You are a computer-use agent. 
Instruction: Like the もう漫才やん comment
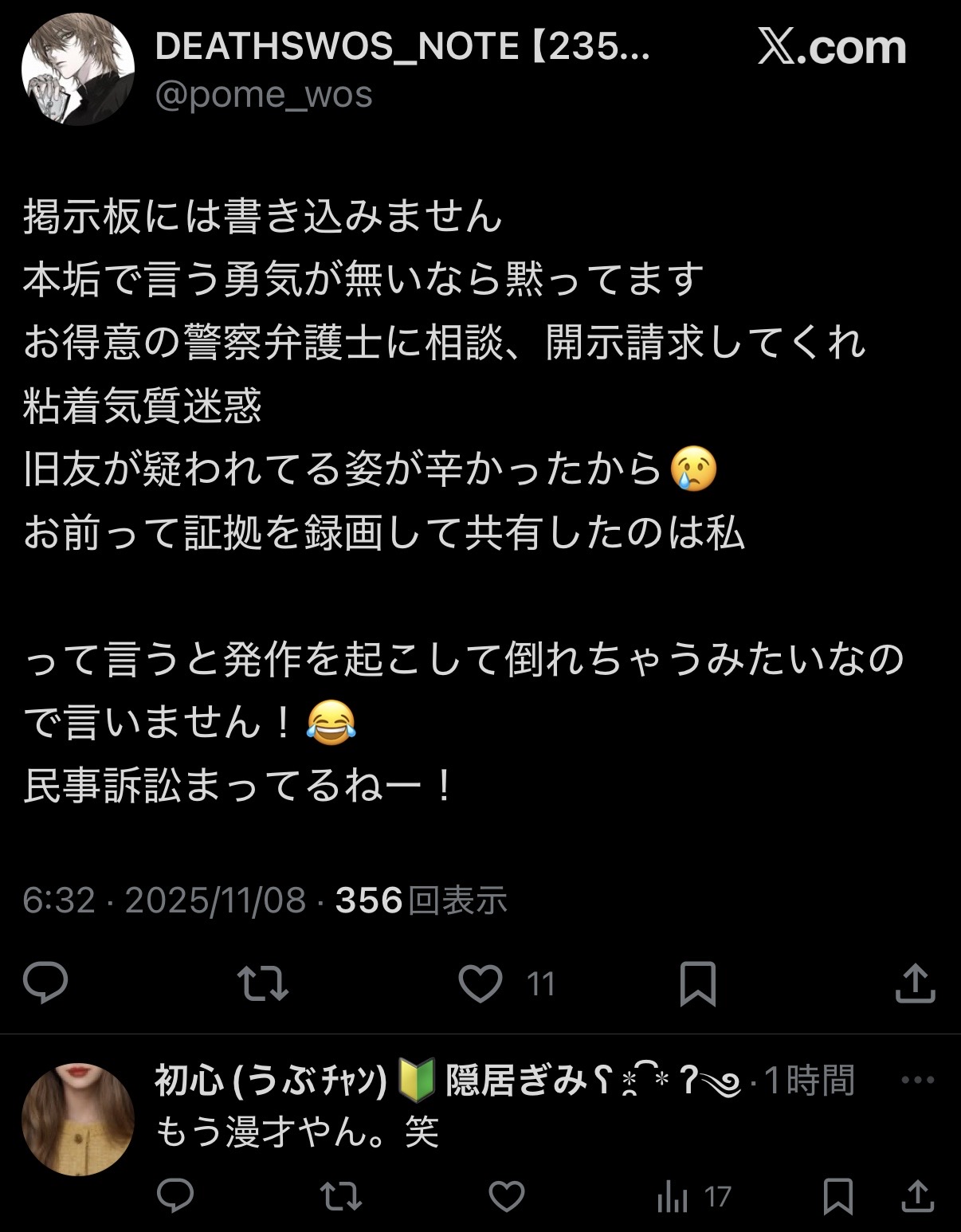506,1196
